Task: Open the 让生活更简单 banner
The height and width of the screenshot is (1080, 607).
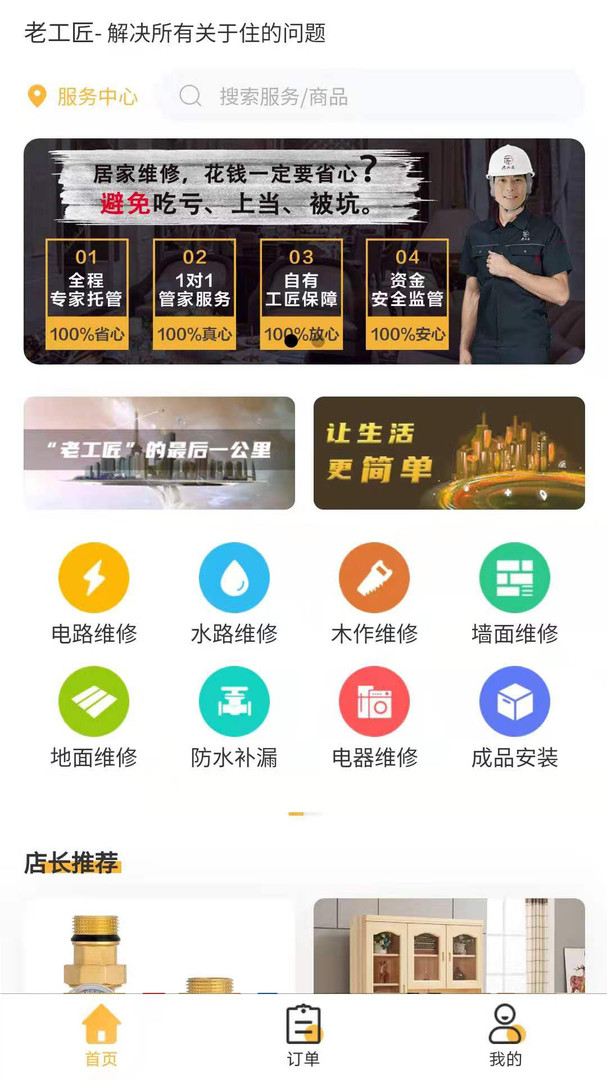Action: (449, 453)
